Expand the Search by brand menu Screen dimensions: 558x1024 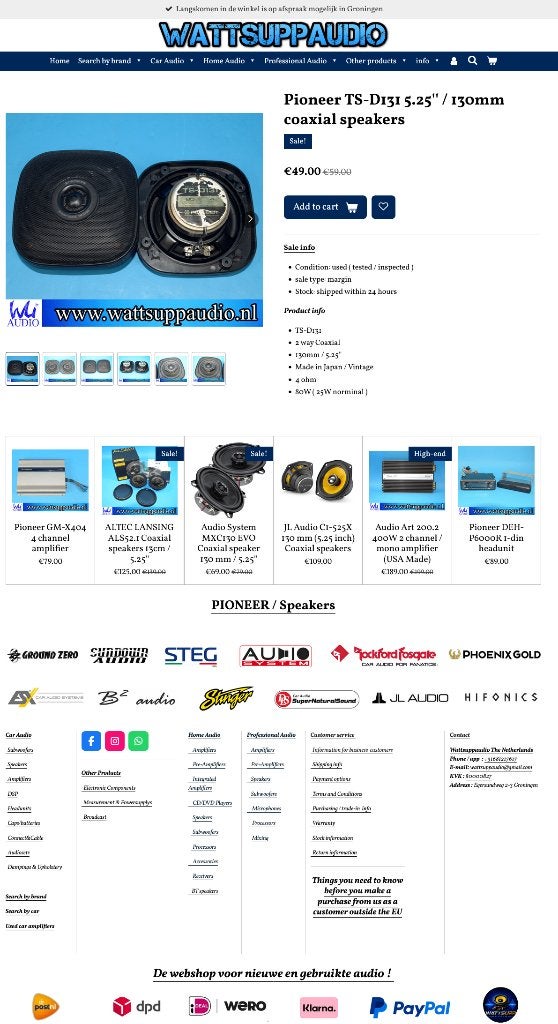109,61
